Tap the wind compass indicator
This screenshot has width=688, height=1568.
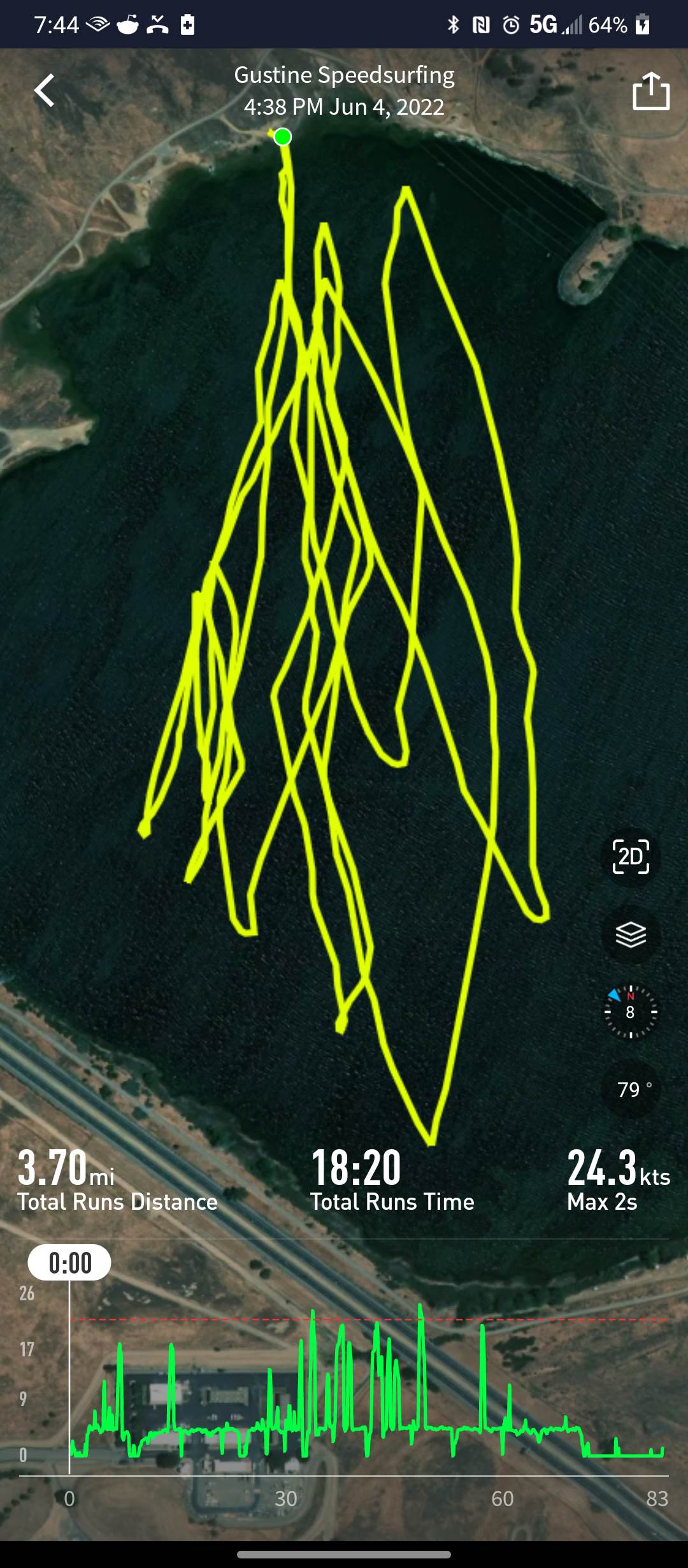coord(631,1012)
